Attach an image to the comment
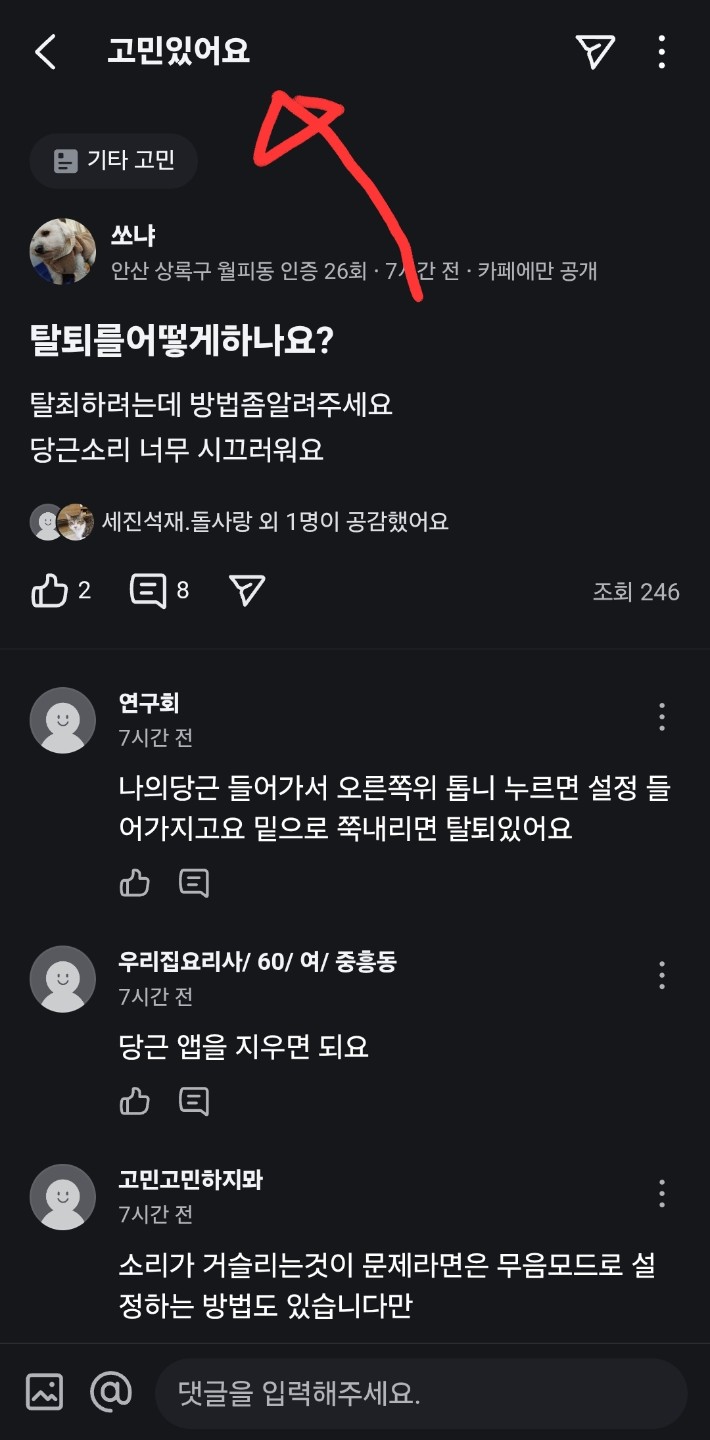This screenshot has width=710, height=1440. pyautogui.click(x=45, y=1392)
